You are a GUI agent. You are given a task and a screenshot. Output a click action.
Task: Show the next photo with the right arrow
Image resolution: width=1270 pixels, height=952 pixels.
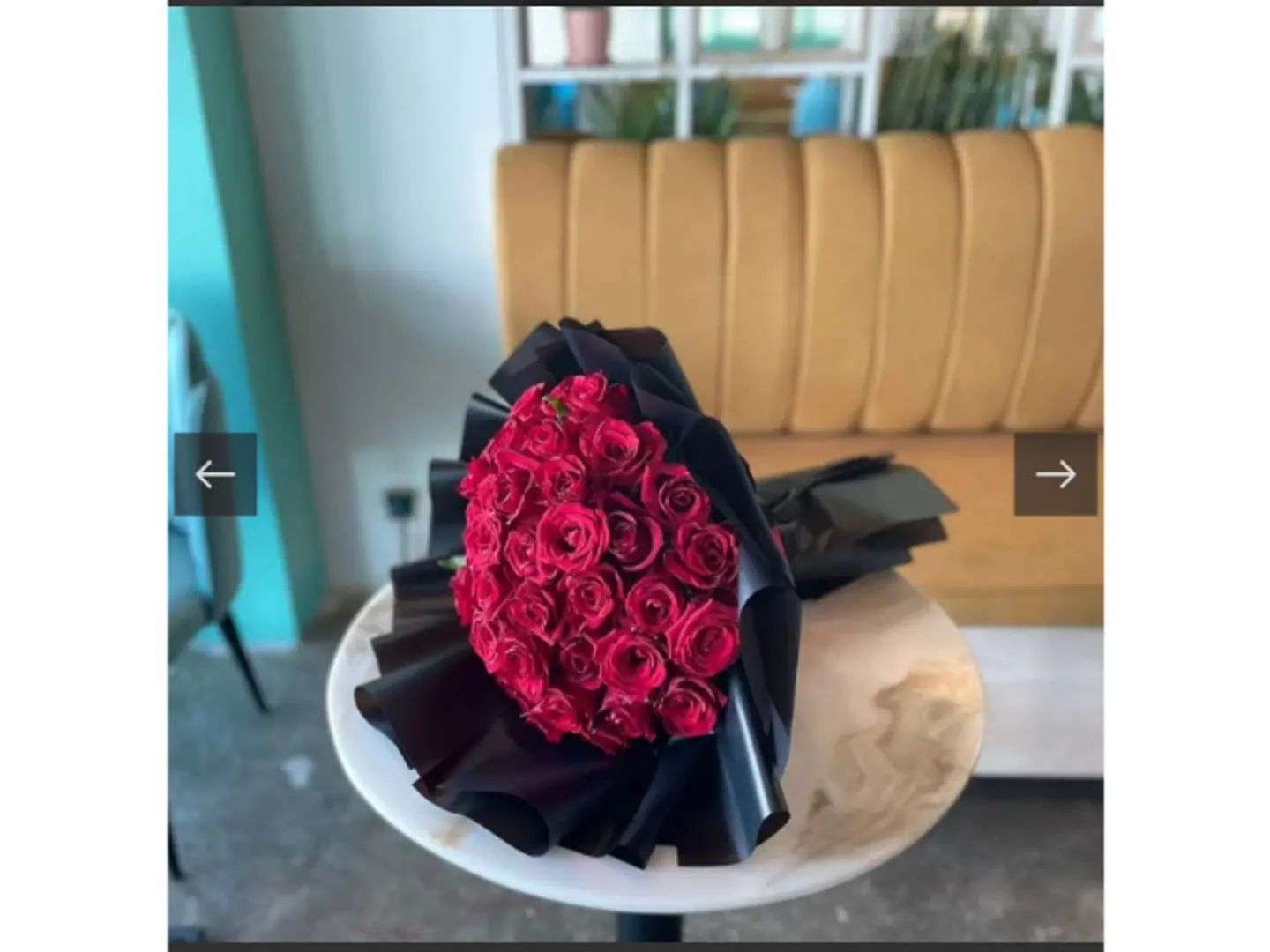(1056, 474)
